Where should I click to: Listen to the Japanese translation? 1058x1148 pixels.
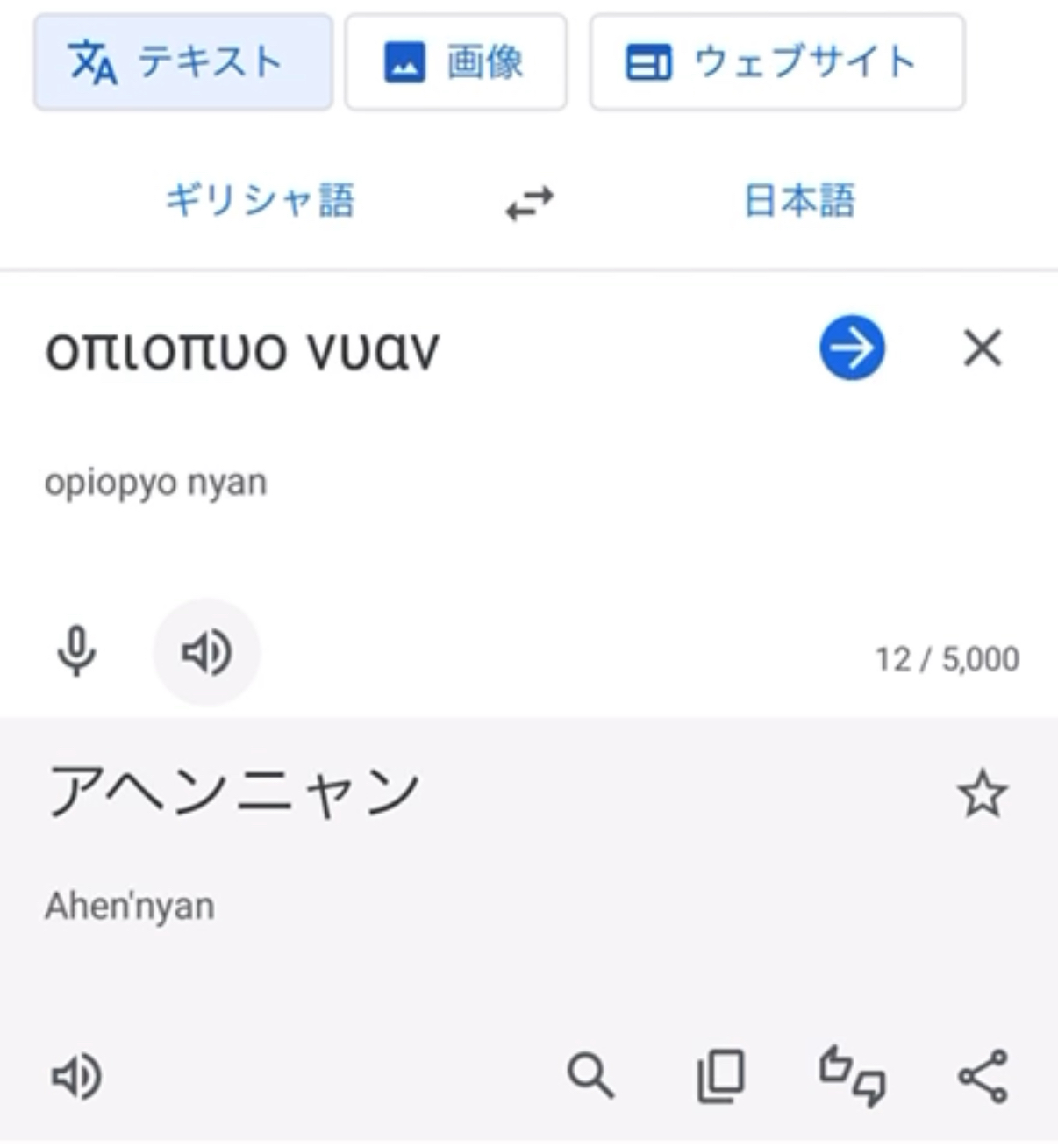click(76, 1076)
